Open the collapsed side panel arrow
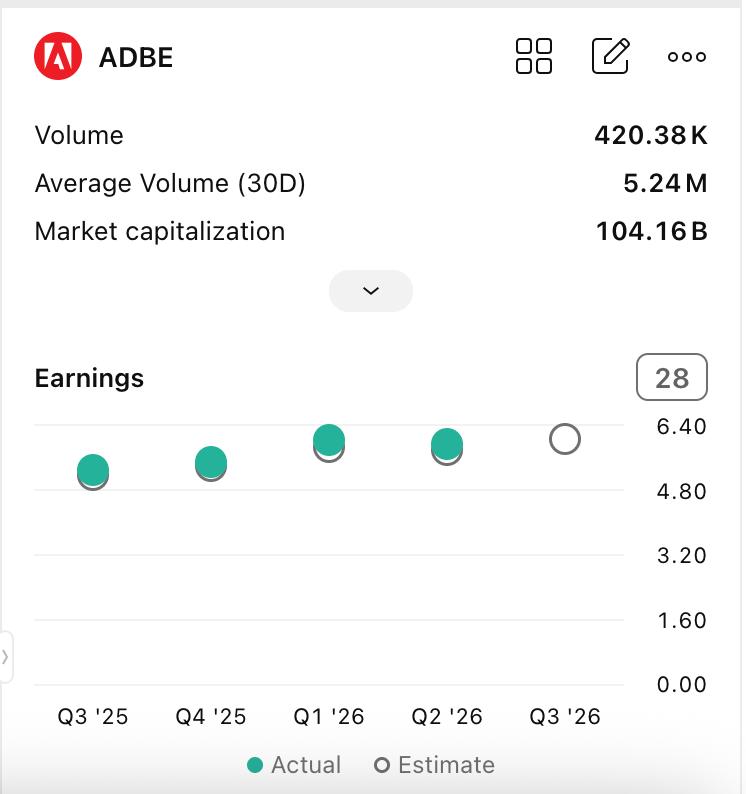The image size is (746, 794). pos(6,657)
